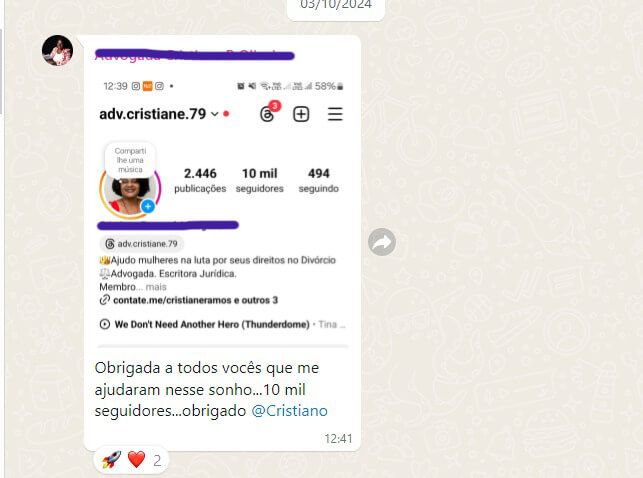Open the @Cristiano mention

coord(289,411)
